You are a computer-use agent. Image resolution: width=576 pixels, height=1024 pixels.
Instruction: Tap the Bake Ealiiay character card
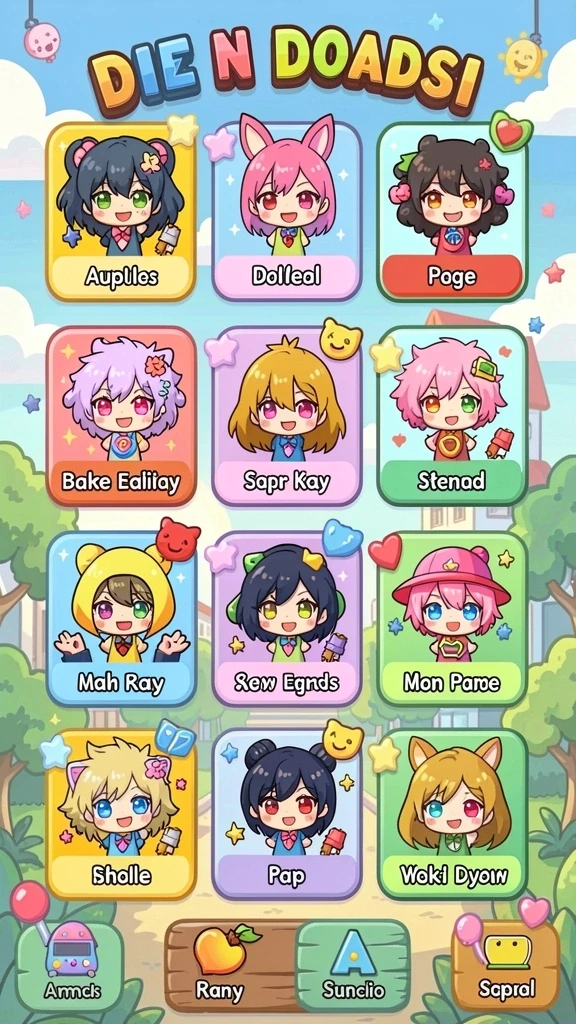tap(121, 416)
